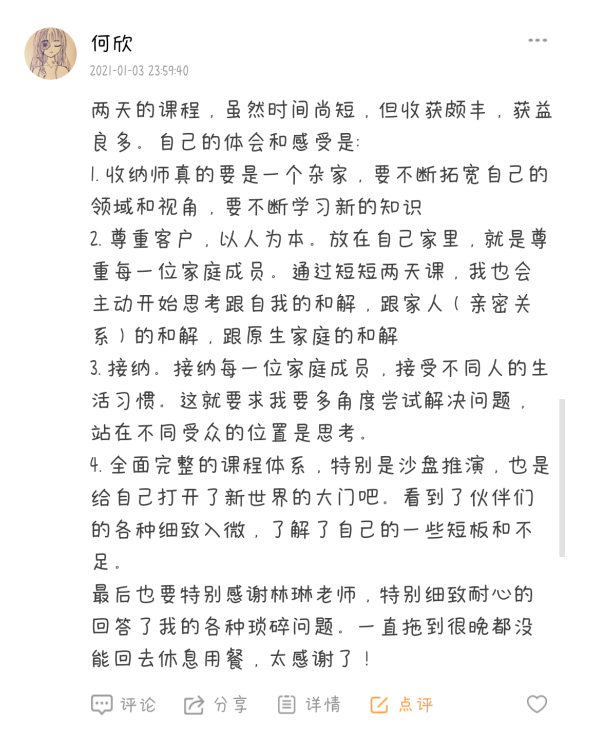Open 详情 details of the post
Image resolution: width=611 pixels, height=738 pixels.
click(308, 704)
